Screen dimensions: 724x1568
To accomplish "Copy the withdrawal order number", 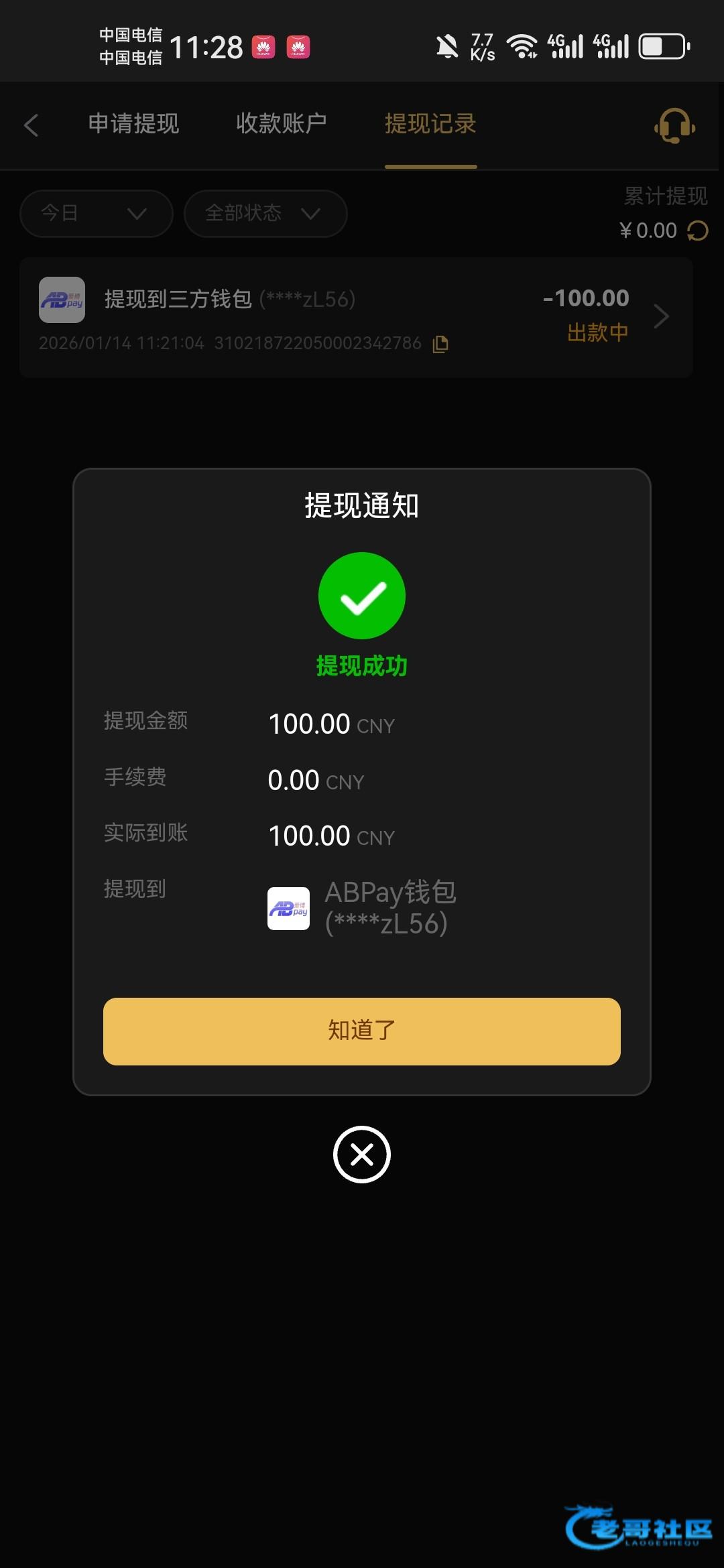I will click(x=440, y=344).
